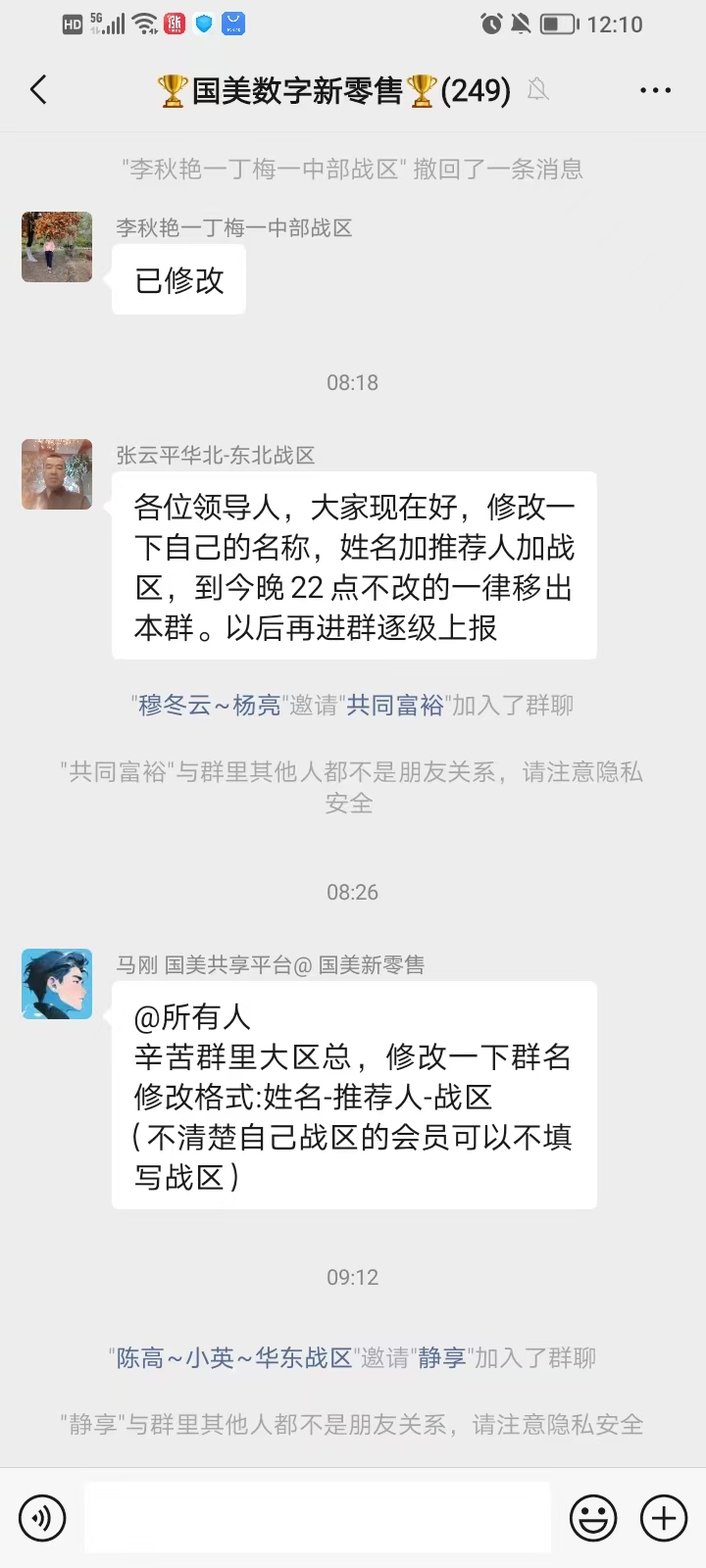Tap the message input field
The height and width of the screenshot is (1568, 706).
click(317, 1517)
